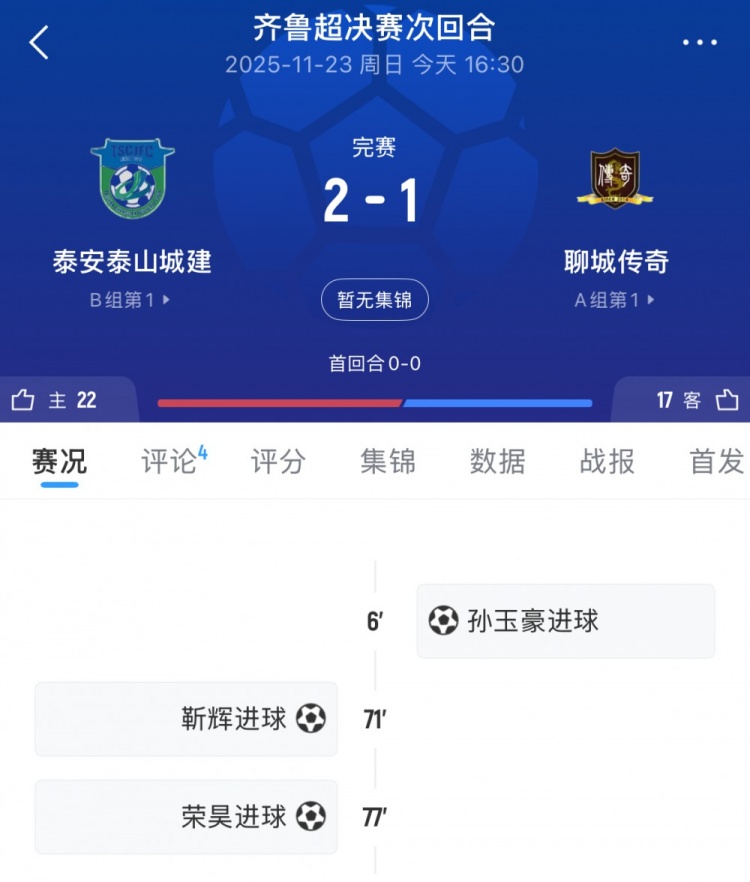
Task: Click the back arrow at top left
Action: [40, 42]
